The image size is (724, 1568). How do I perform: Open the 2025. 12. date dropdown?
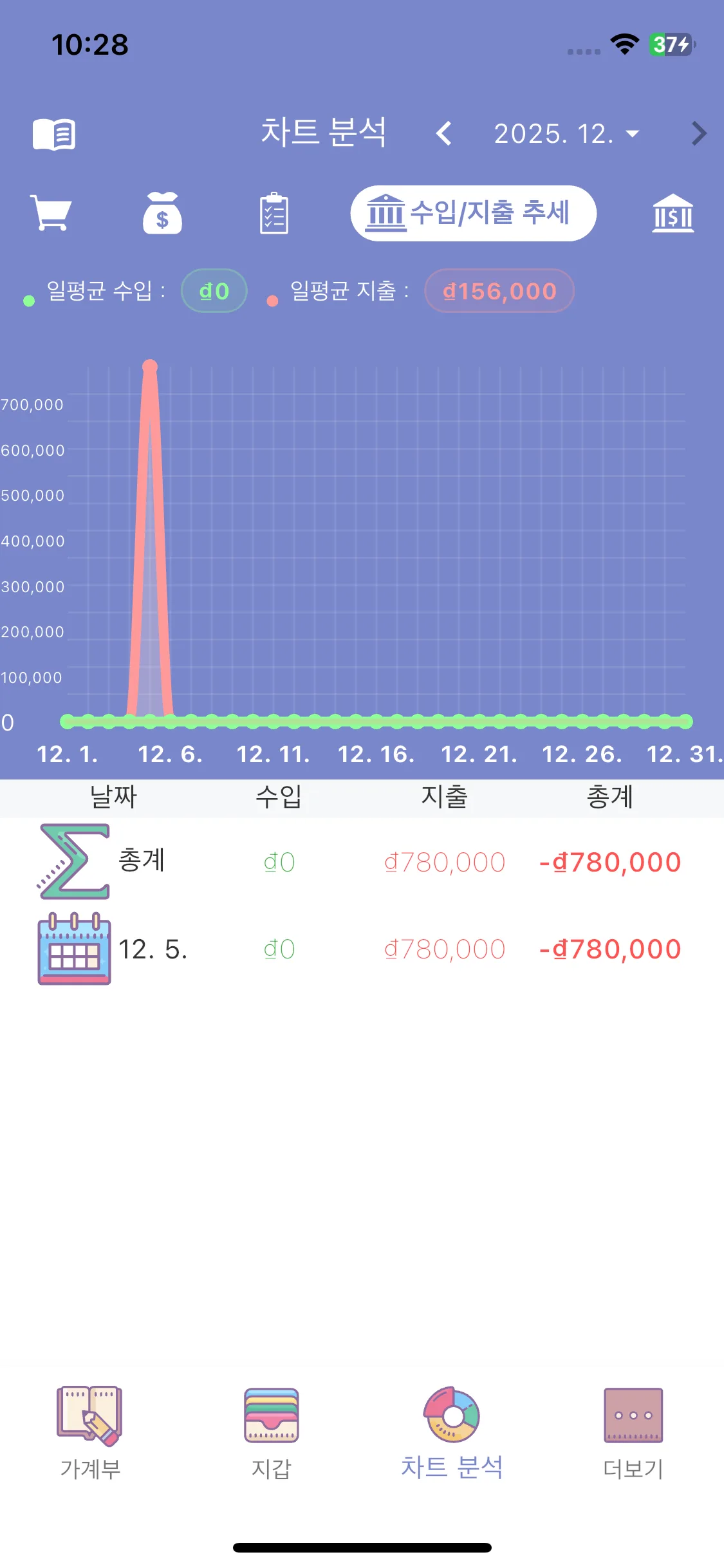click(565, 133)
